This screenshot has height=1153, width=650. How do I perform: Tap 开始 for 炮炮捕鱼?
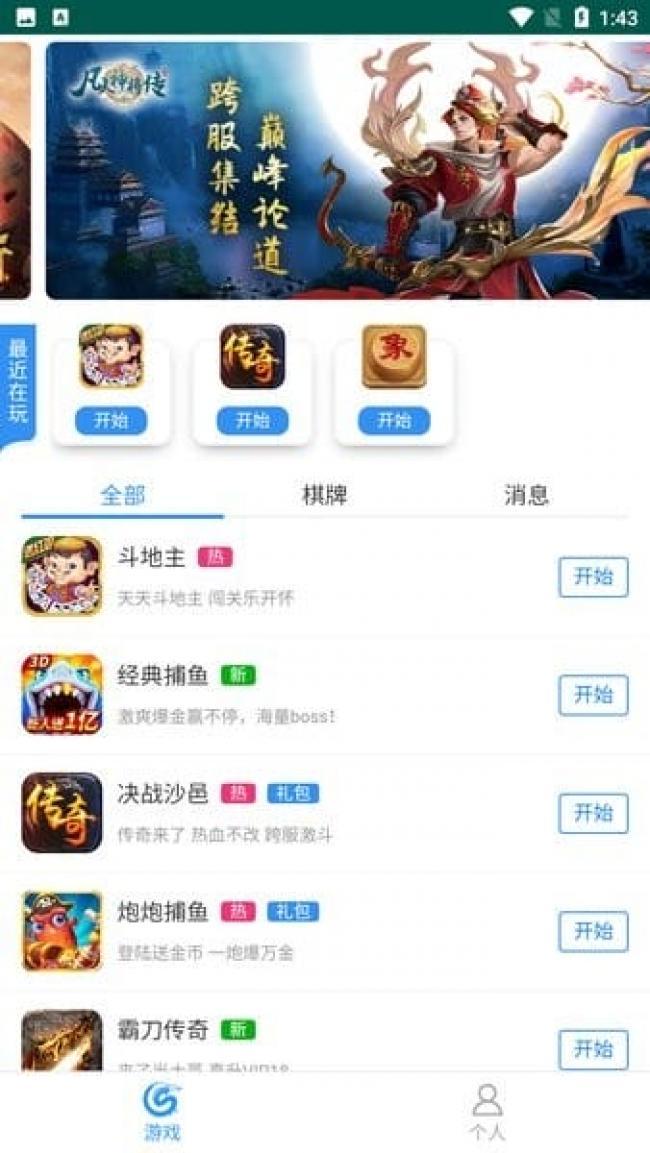[593, 931]
